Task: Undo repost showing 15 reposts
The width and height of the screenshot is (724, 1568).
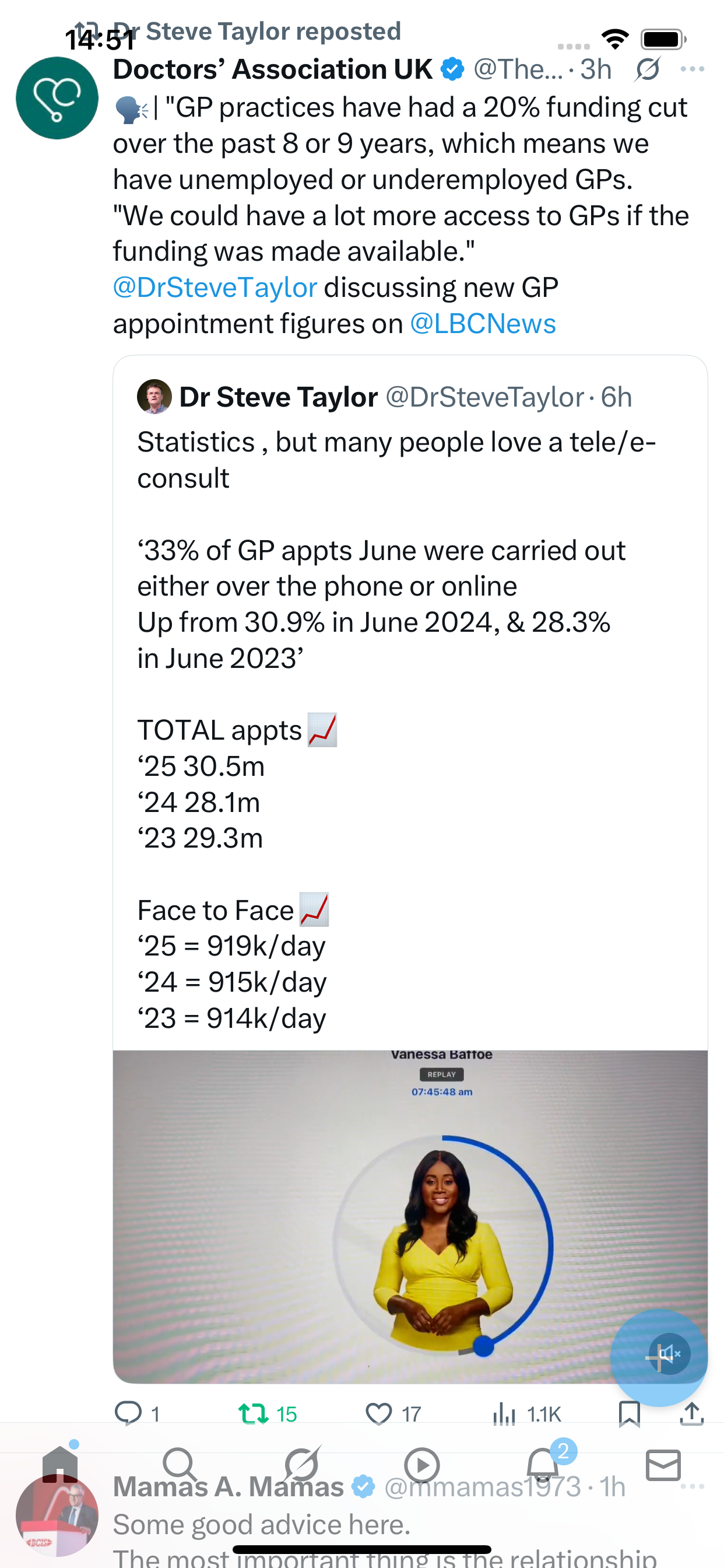Action: pos(253,1413)
